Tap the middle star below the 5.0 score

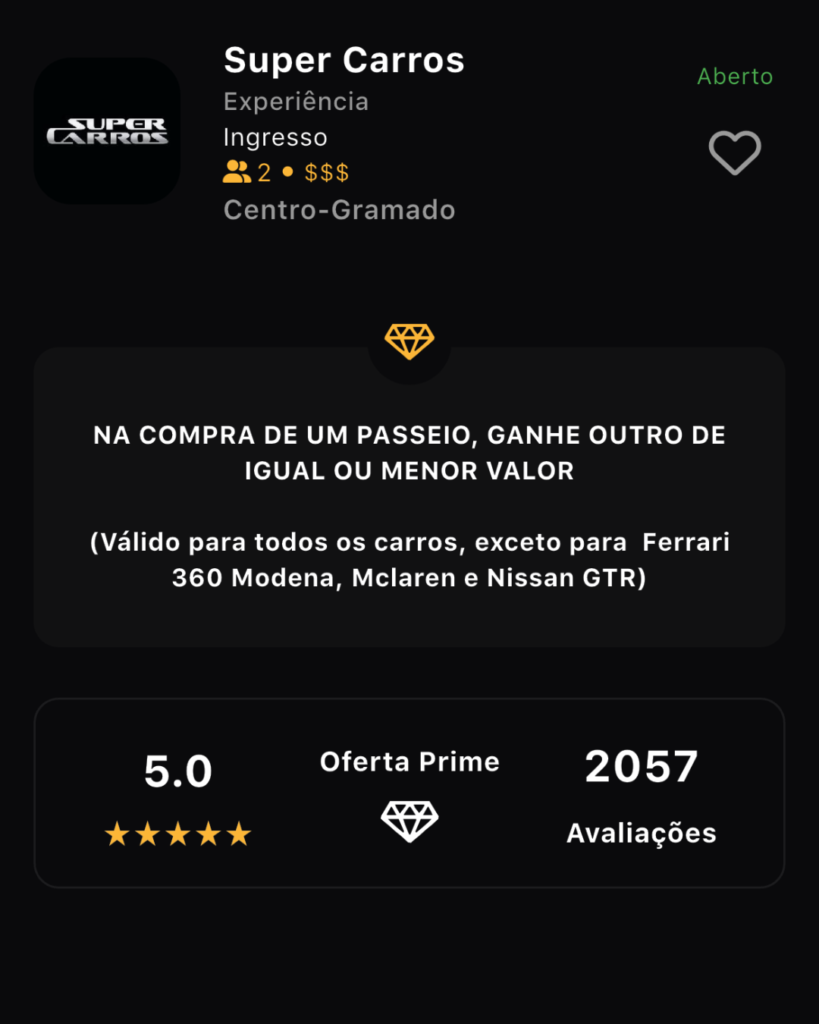177,832
